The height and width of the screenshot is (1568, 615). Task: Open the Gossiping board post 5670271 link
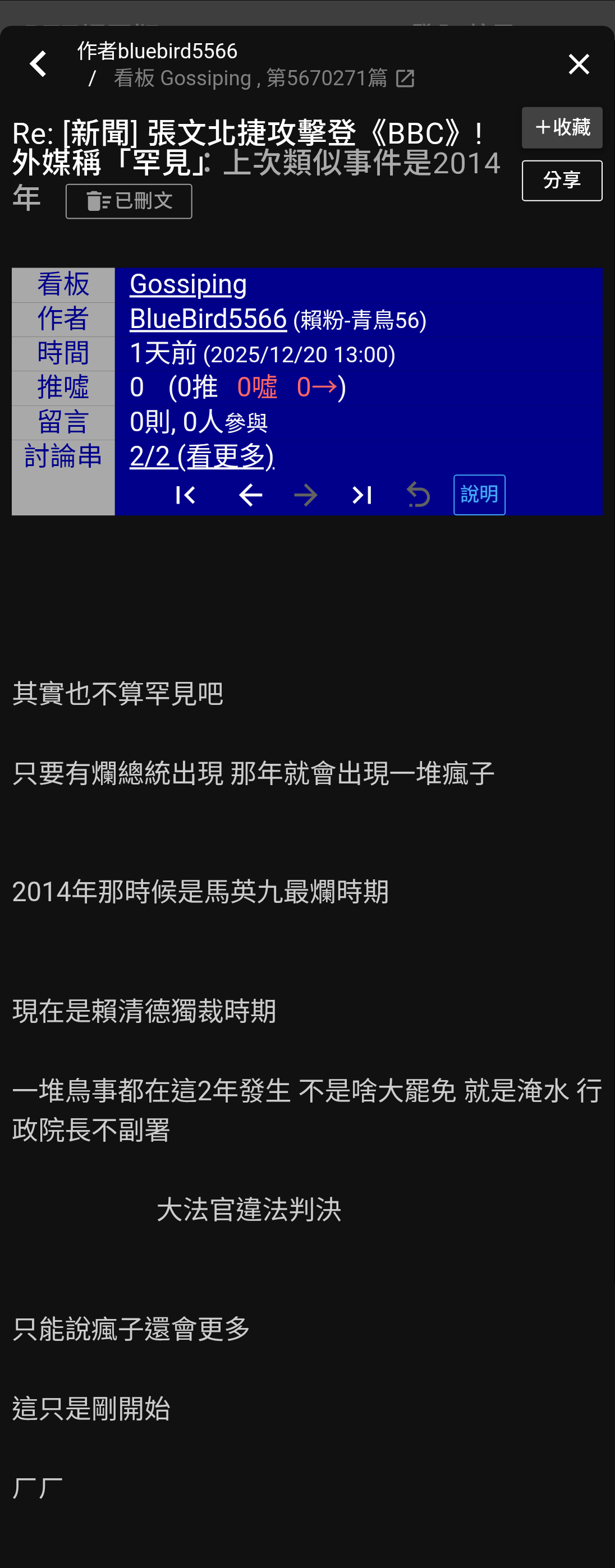pyautogui.click(x=264, y=79)
